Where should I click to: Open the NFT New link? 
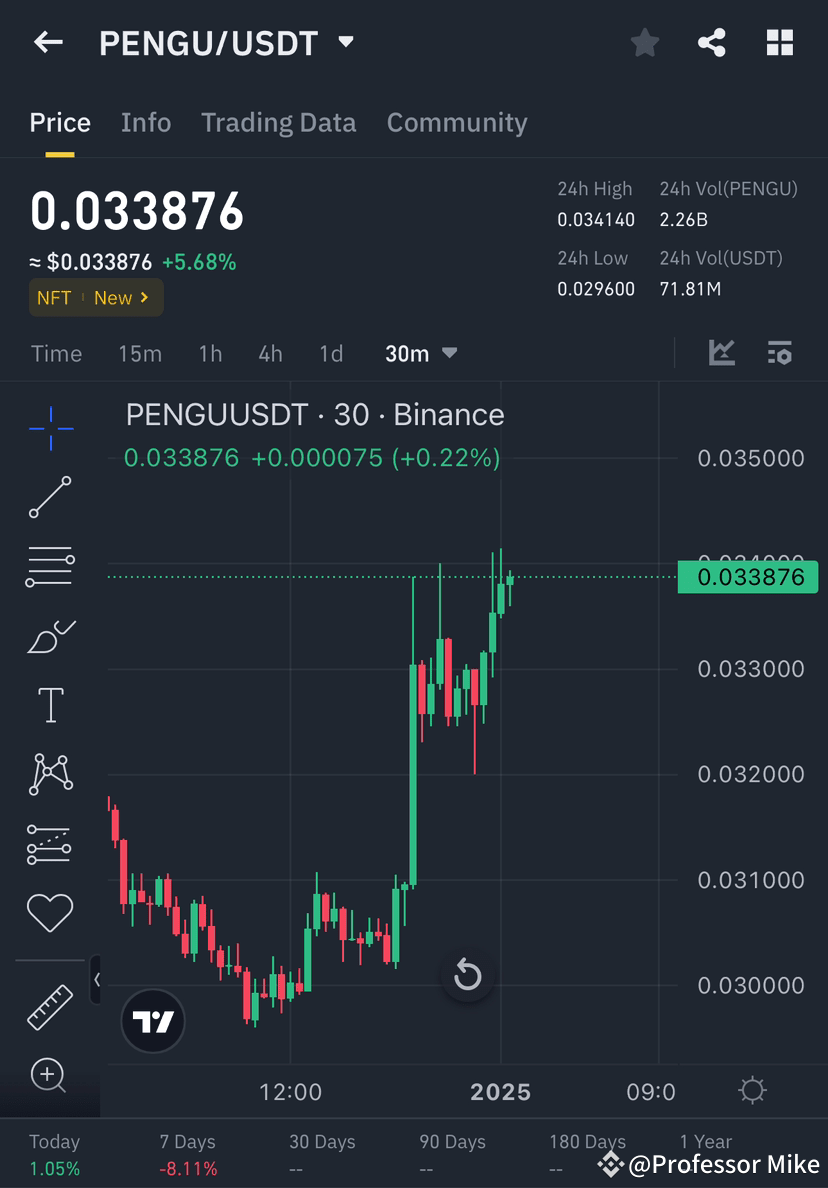click(95, 297)
